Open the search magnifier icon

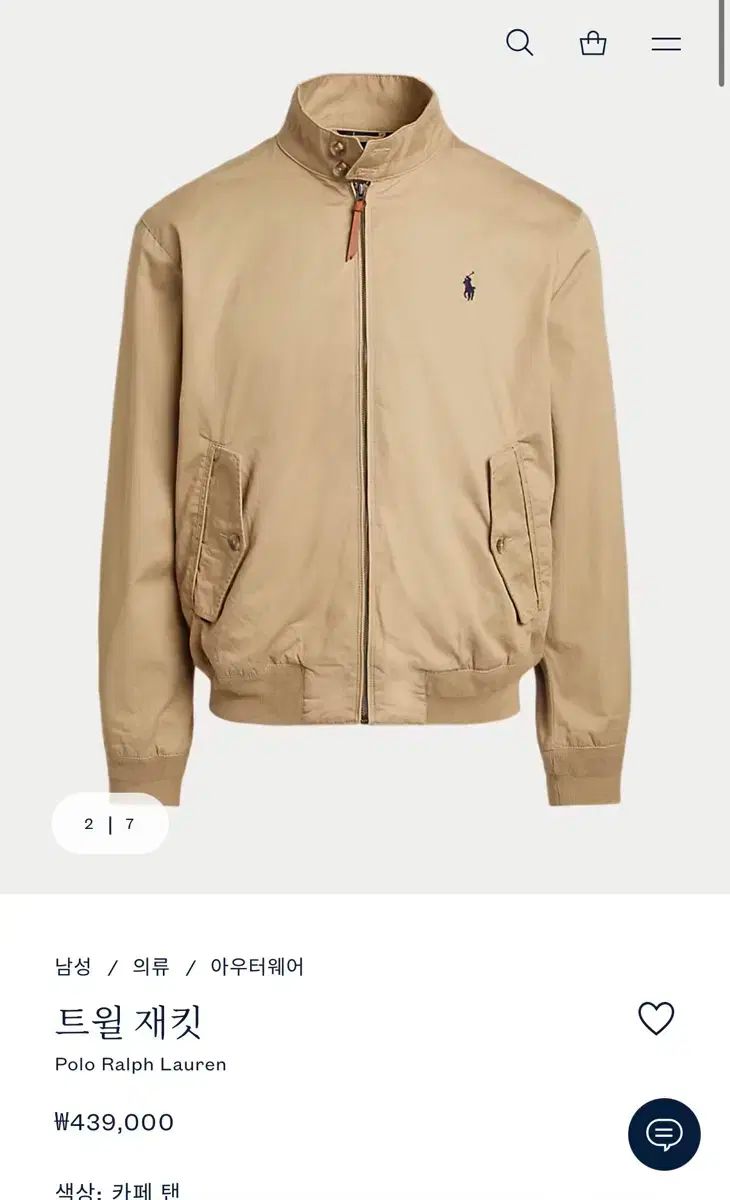(519, 43)
